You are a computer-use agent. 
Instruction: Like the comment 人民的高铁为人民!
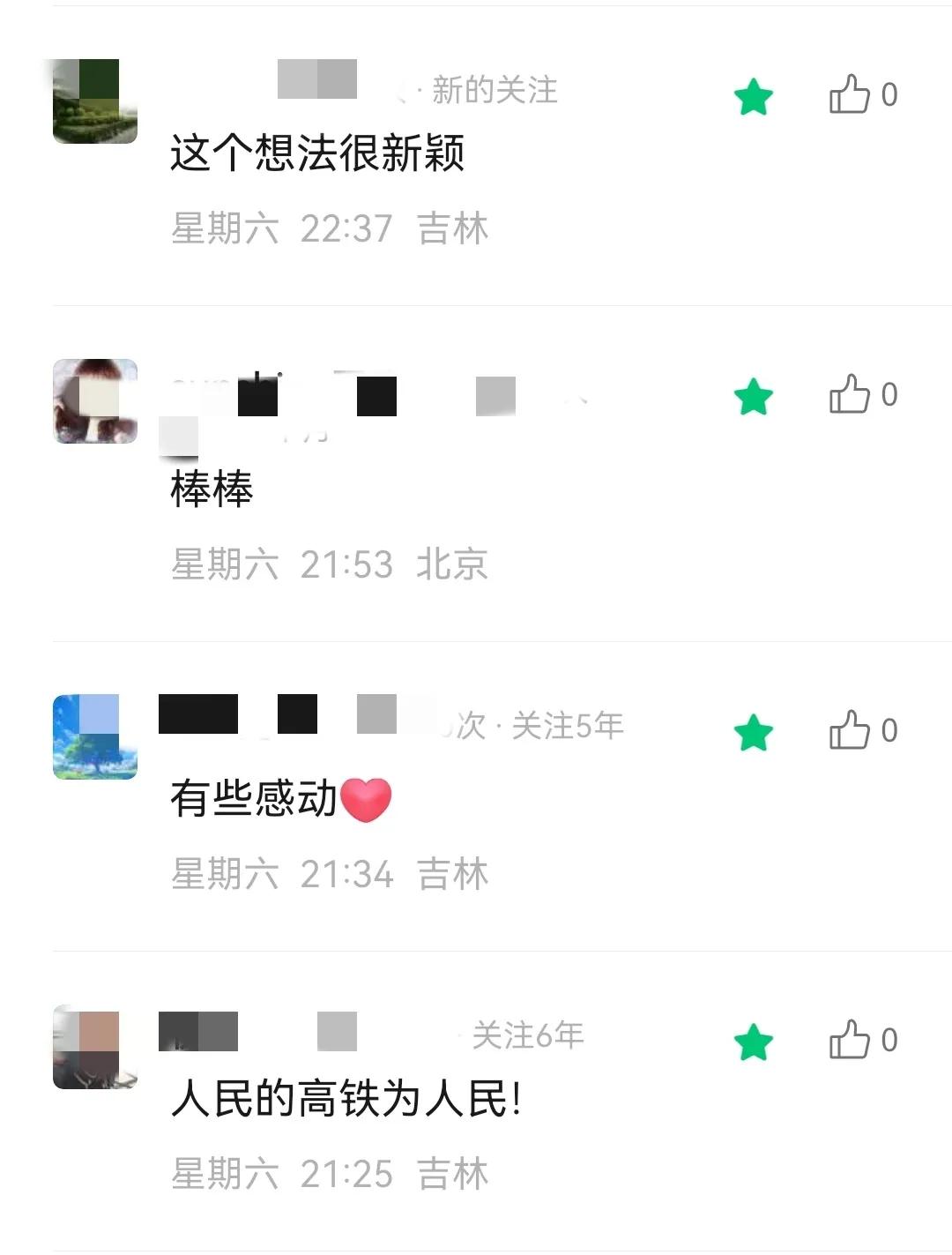coord(850,1040)
